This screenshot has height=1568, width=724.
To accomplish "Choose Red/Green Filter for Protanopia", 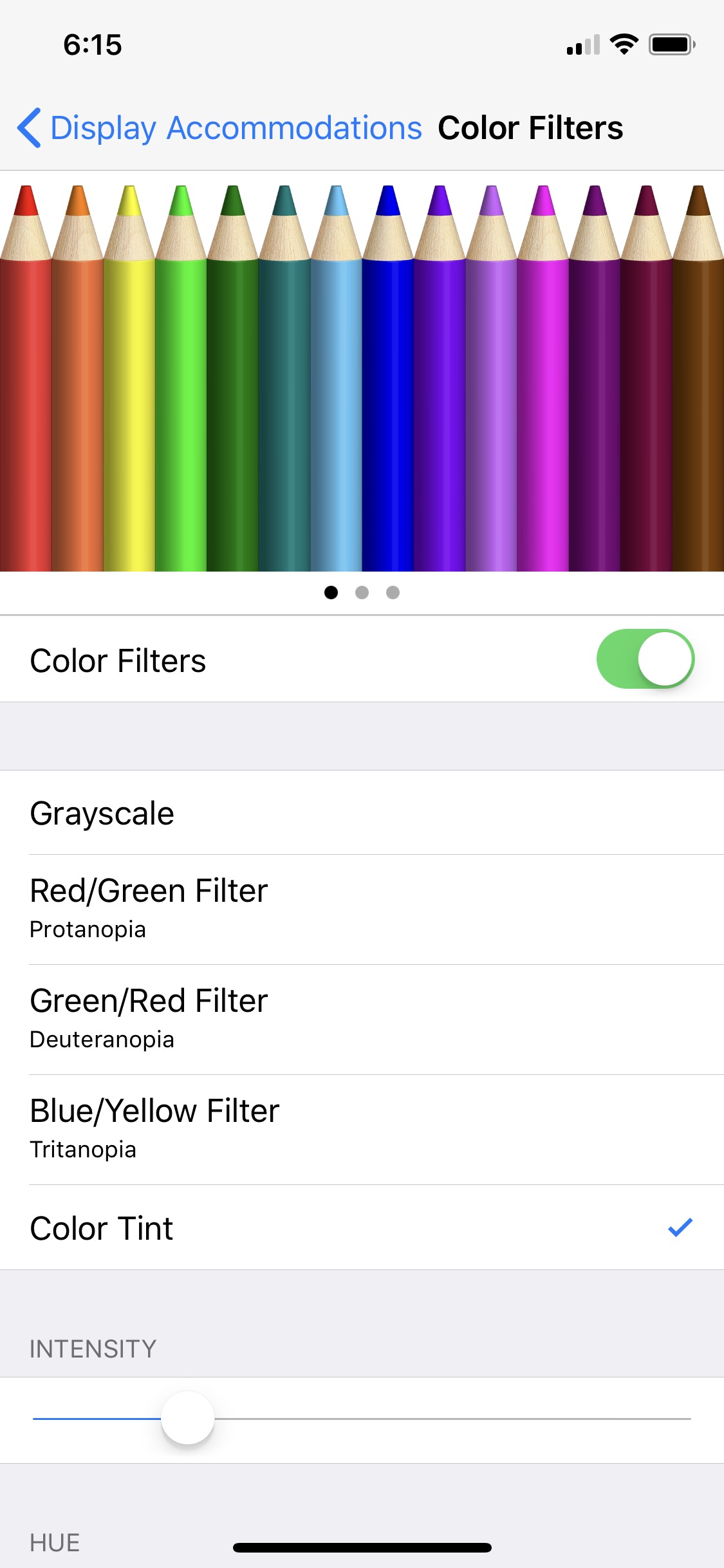I will coord(362,910).
